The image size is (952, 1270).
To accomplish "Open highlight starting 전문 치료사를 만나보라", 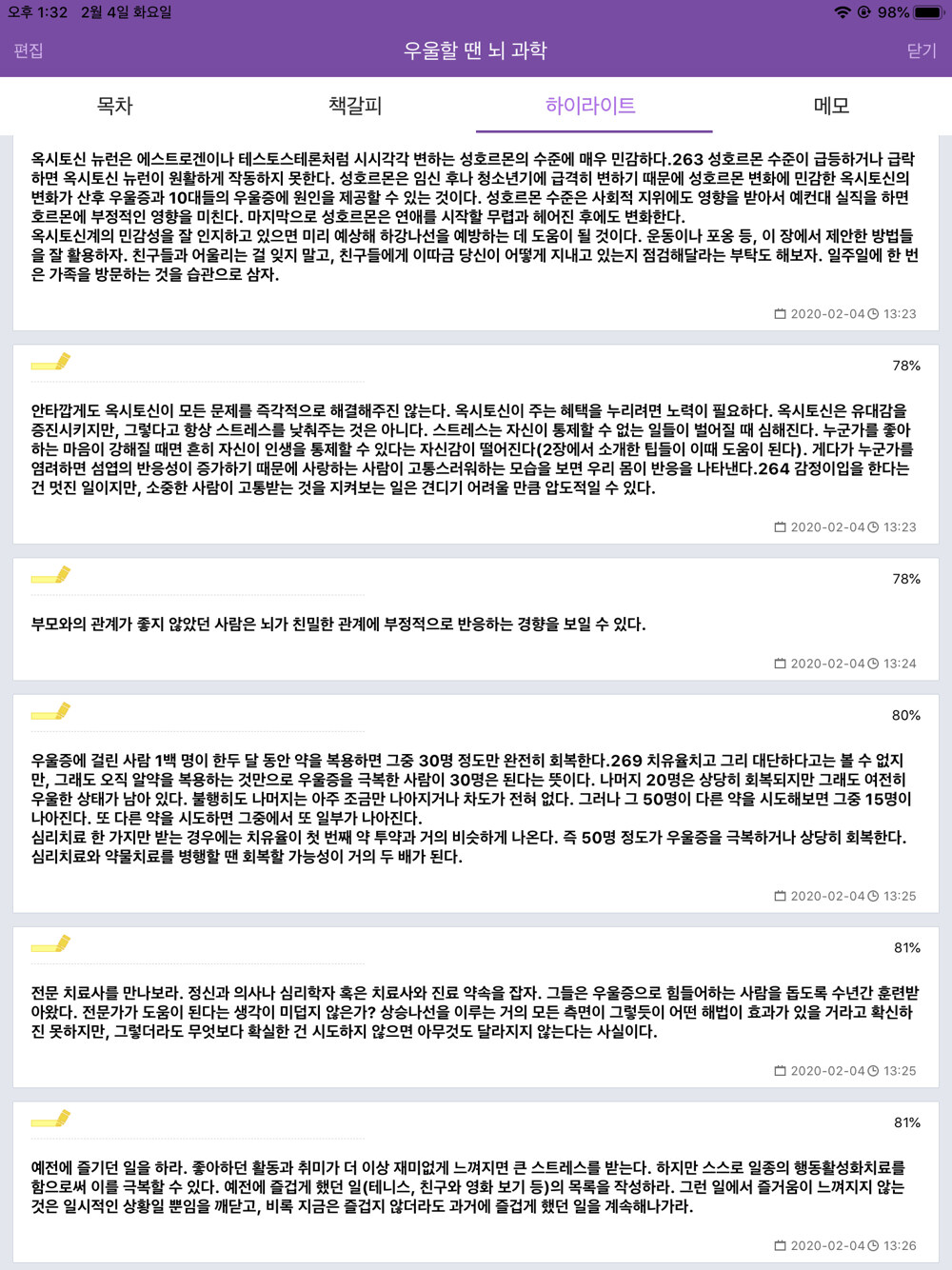I will (x=472, y=1012).
